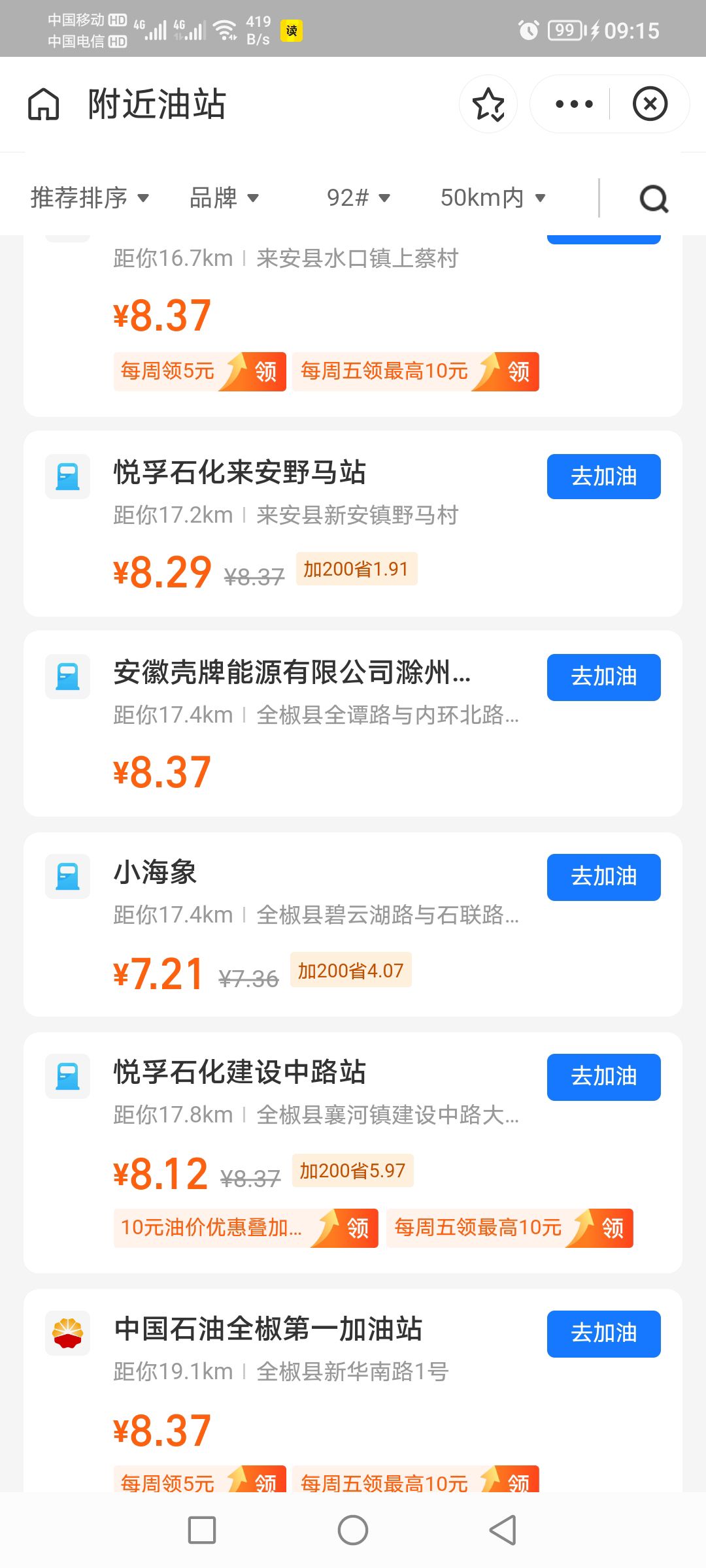Tap 去加油 for 中国石油全椒第一加油站

coord(603,1333)
